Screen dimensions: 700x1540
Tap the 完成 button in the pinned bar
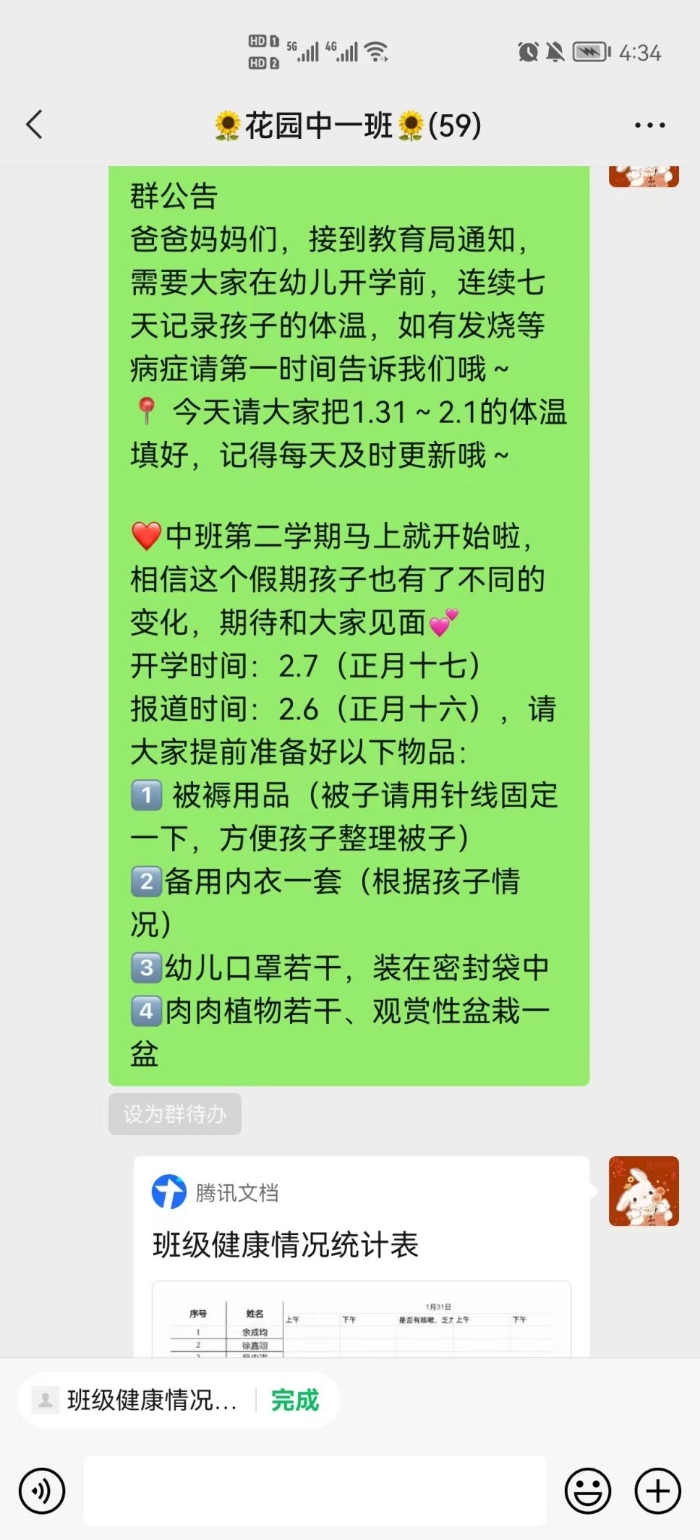(295, 1400)
